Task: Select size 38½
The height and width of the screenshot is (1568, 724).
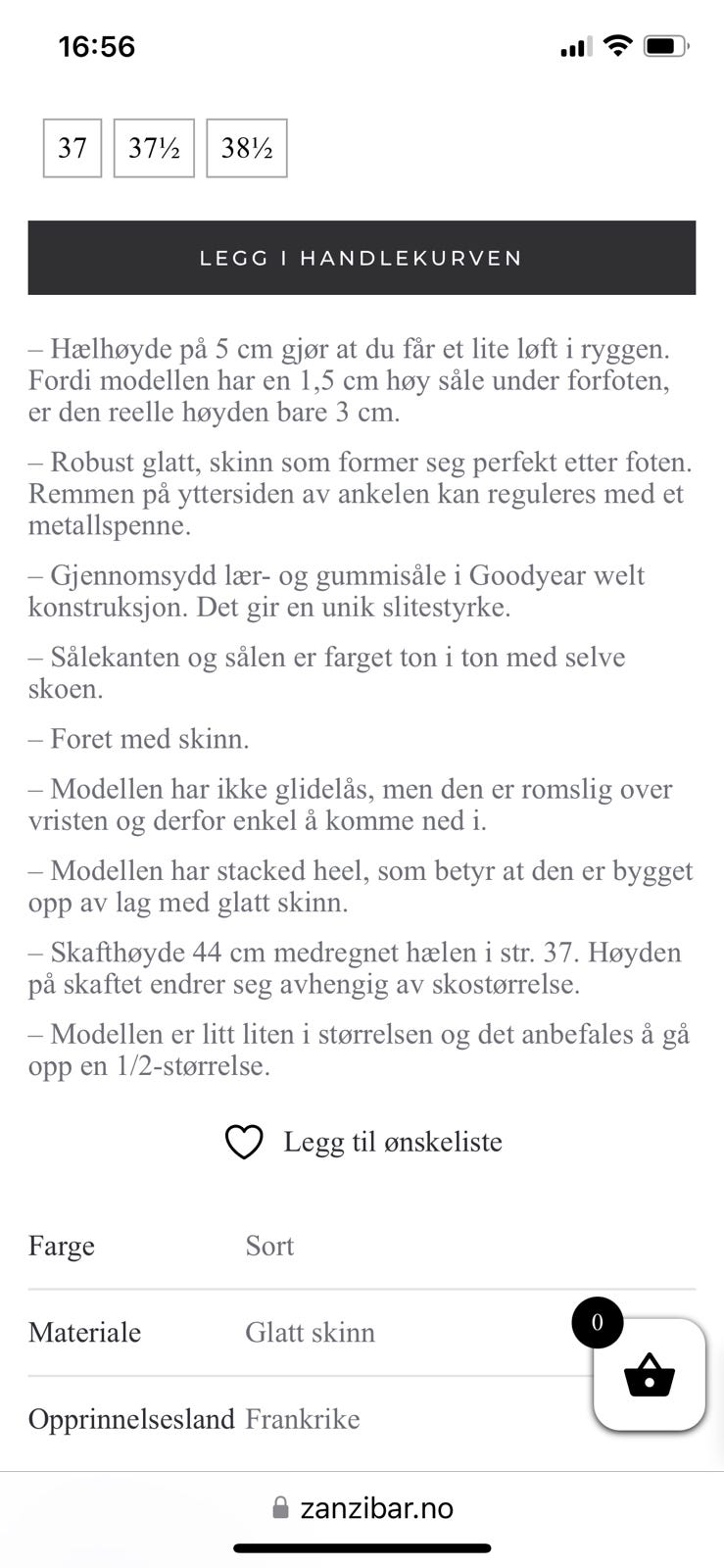Action: click(x=245, y=148)
